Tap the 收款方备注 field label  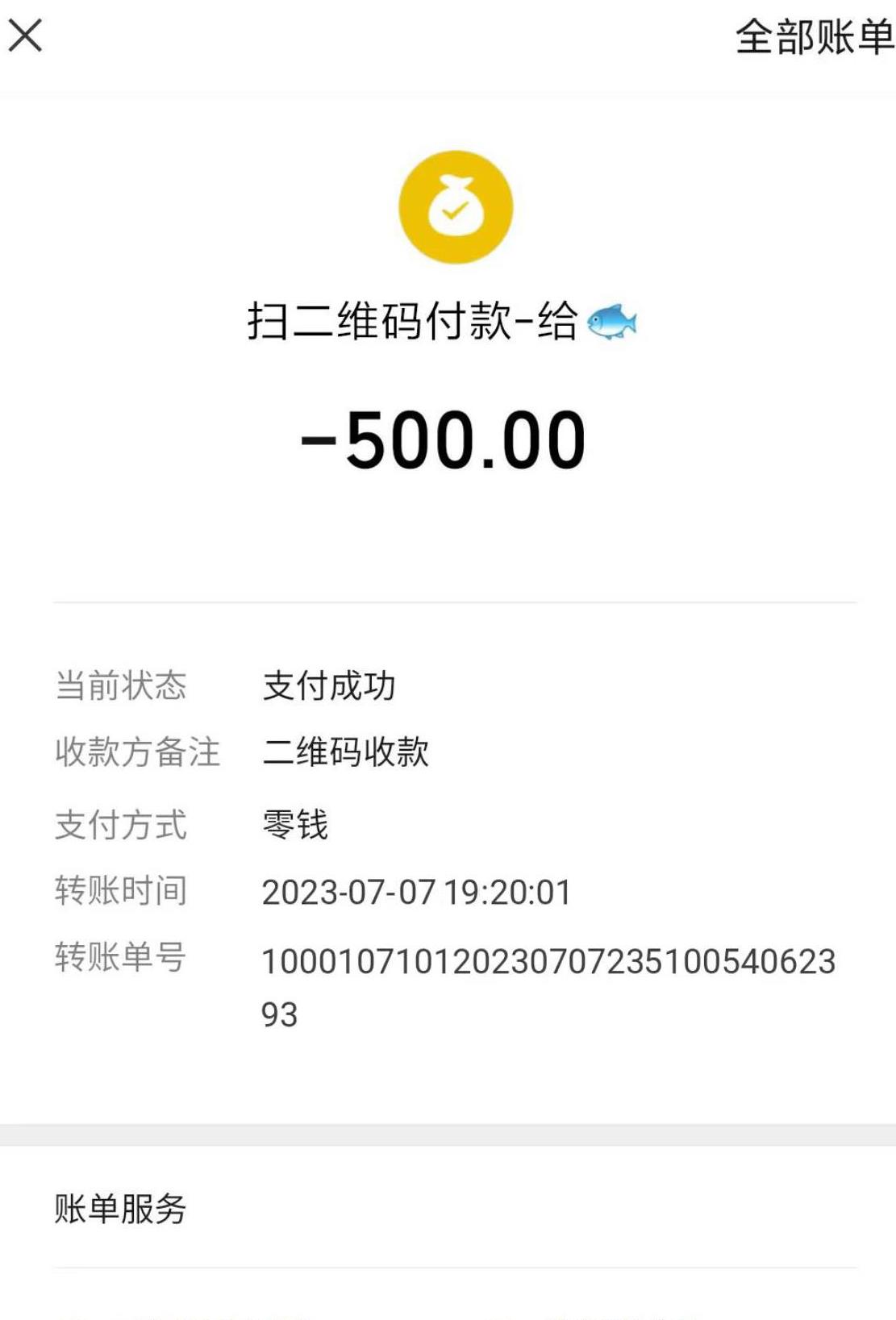click(135, 751)
